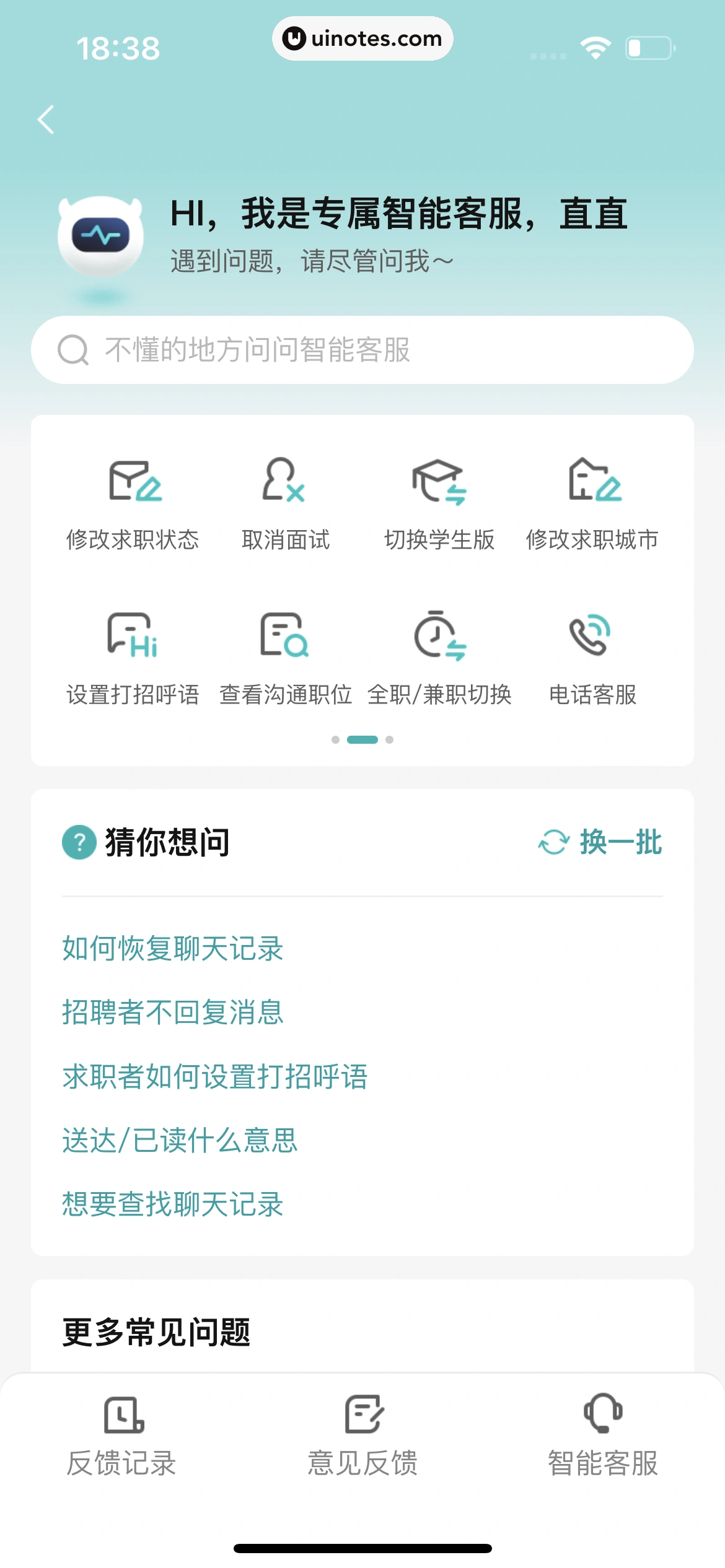This screenshot has height=1568, width=725.
Task: Open 修改求职城市 via its icon
Action: [x=594, y=486]
